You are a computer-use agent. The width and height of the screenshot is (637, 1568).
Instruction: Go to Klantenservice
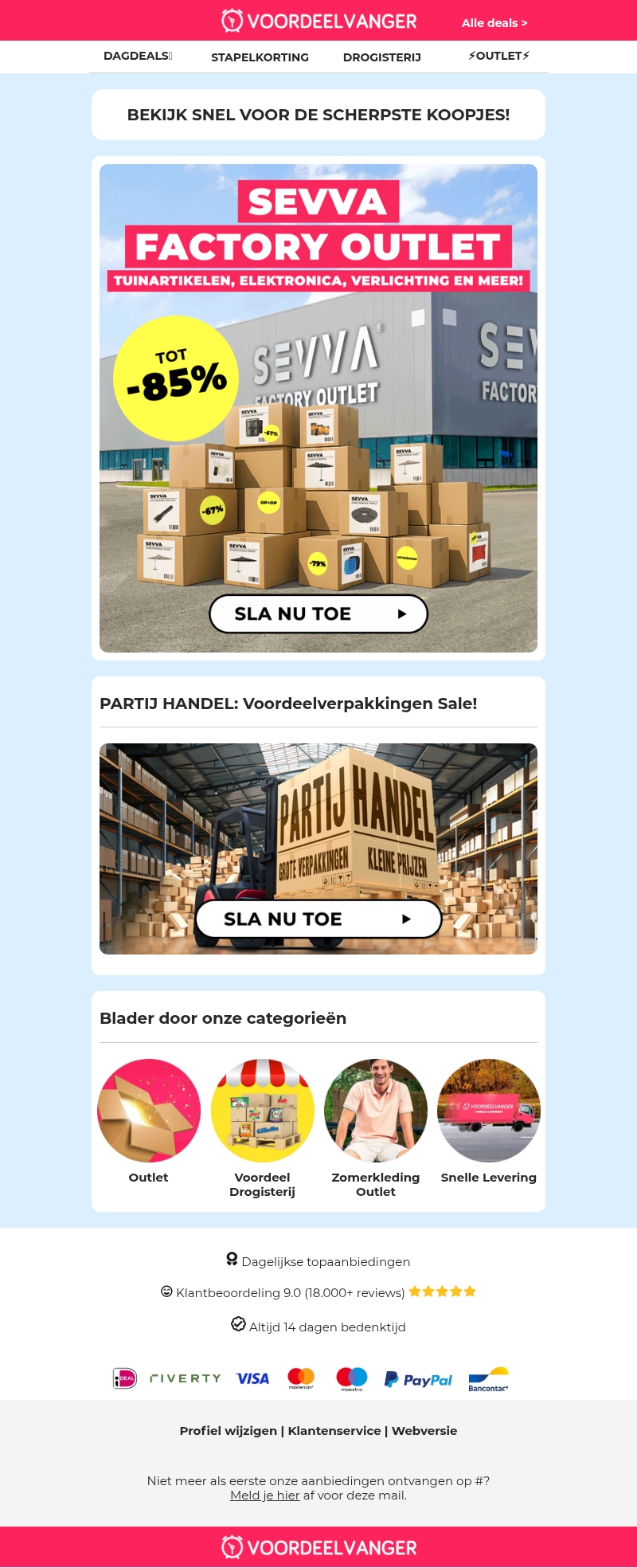[334, 1431]
